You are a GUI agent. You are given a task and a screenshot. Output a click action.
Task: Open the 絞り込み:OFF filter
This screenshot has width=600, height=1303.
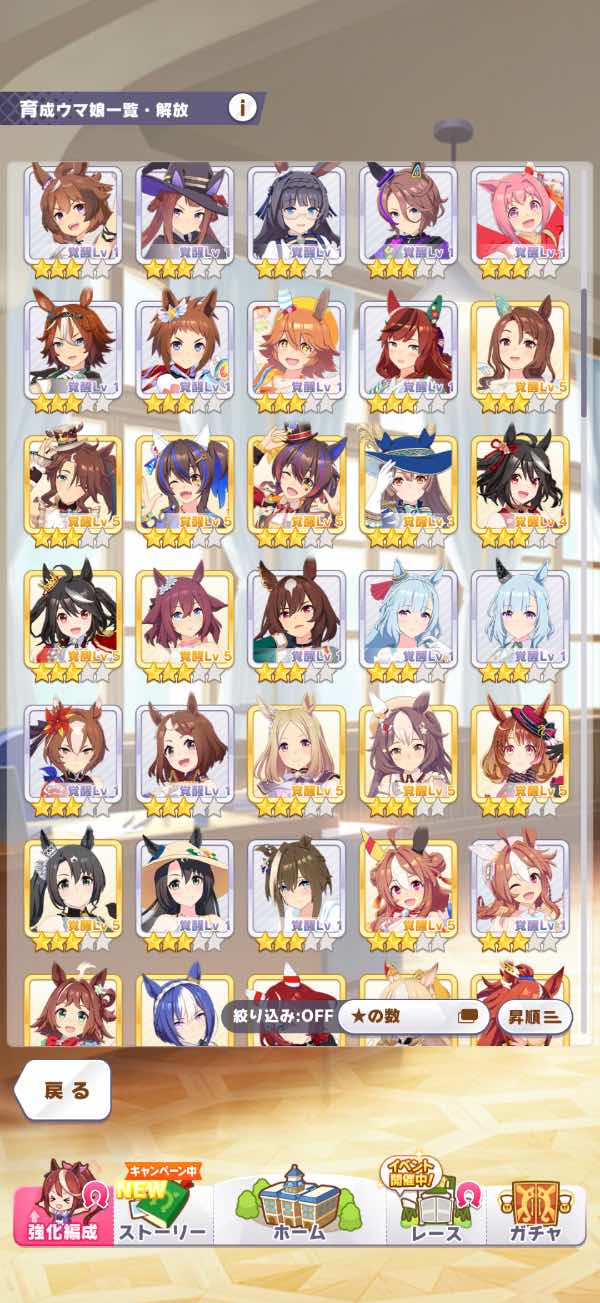(276, 1016)
